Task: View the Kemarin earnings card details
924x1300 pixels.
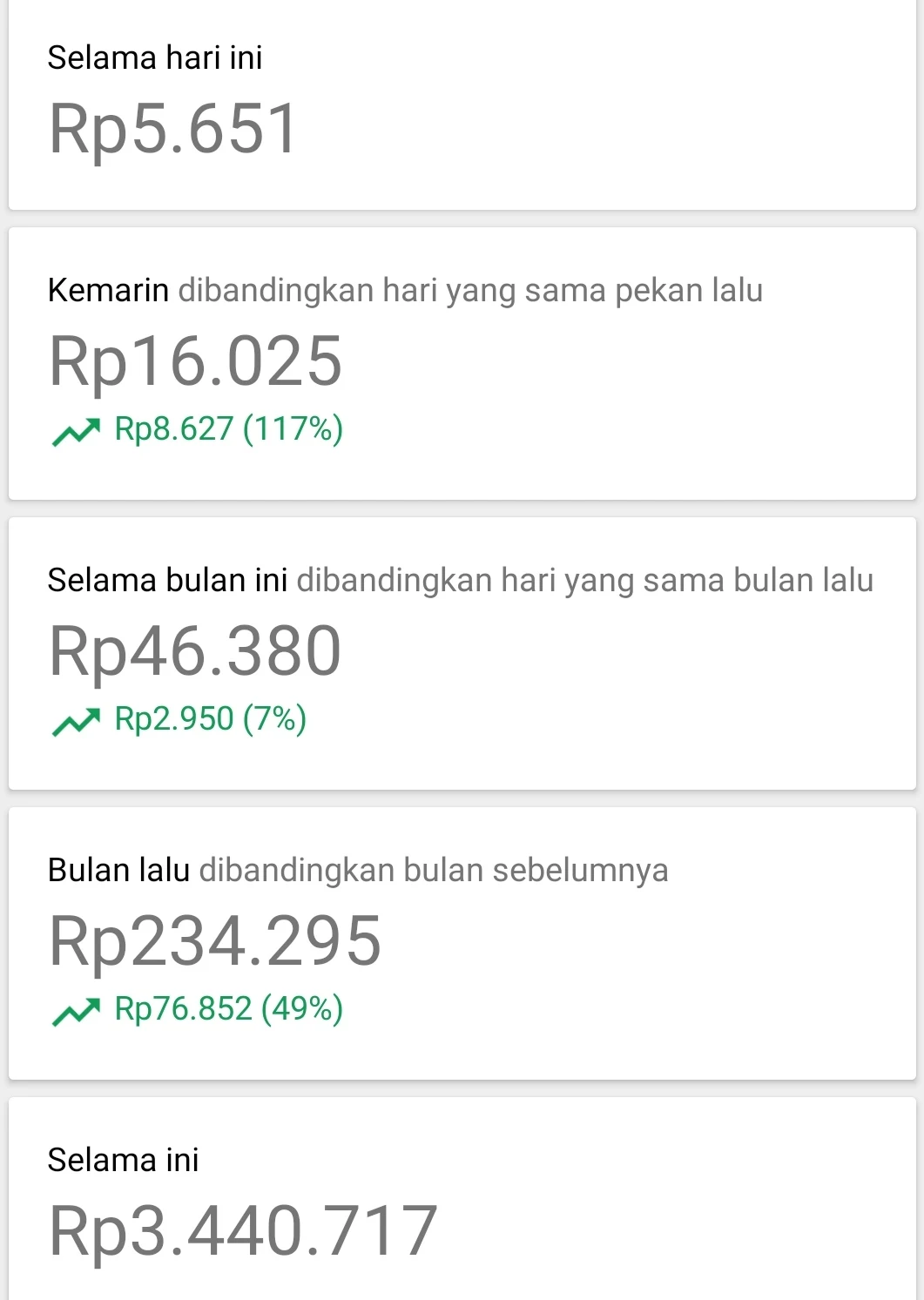Action: pos(462,363)
